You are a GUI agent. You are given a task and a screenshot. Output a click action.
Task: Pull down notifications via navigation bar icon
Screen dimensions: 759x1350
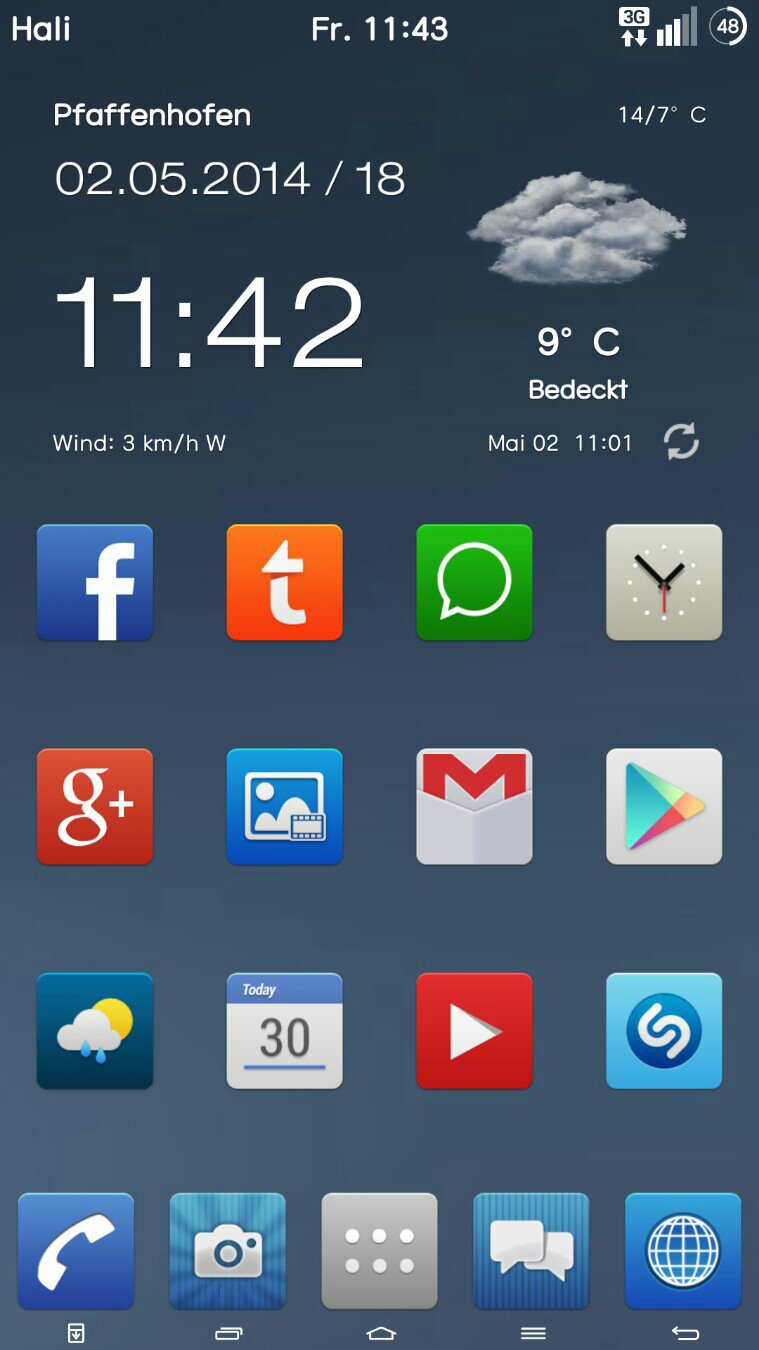point(76,1332)
